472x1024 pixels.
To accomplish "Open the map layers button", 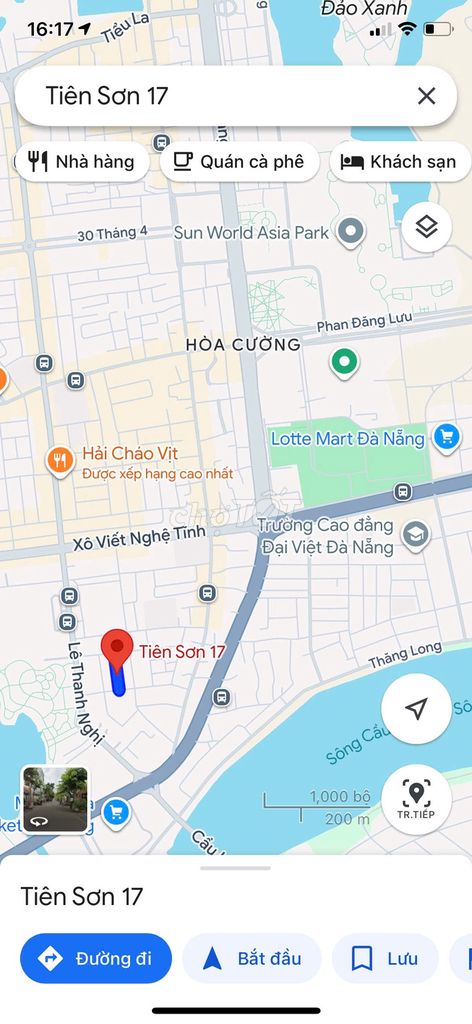I will [426, 227].
